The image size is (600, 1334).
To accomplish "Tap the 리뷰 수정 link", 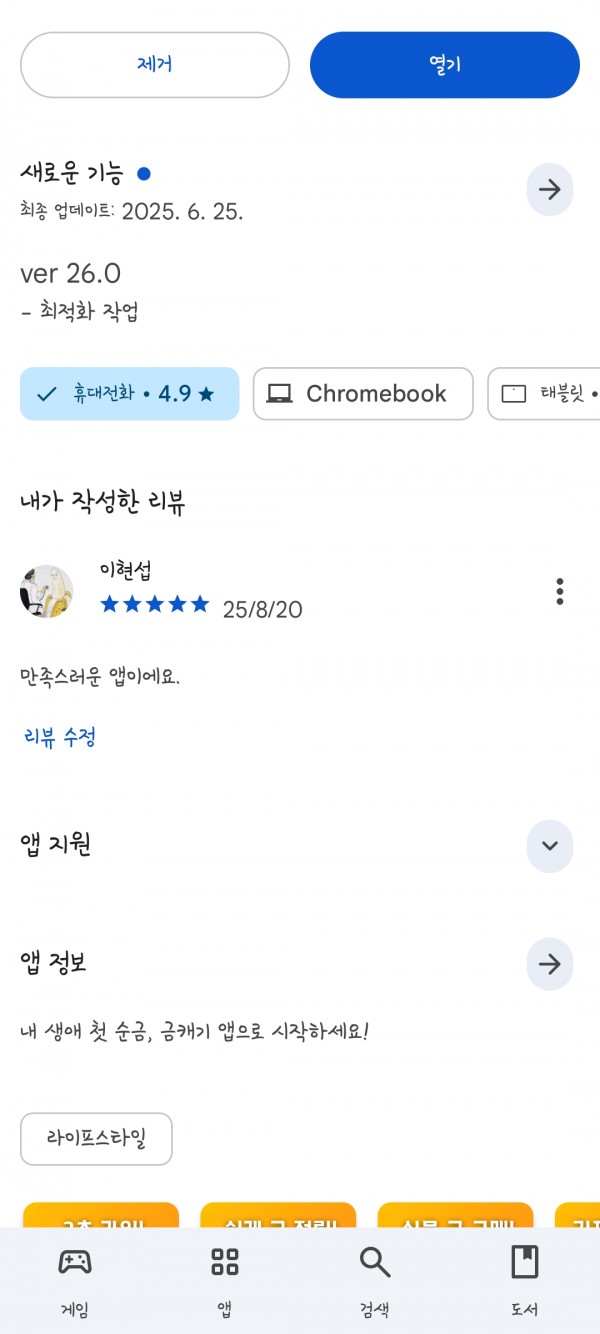I will click(60, 738).
